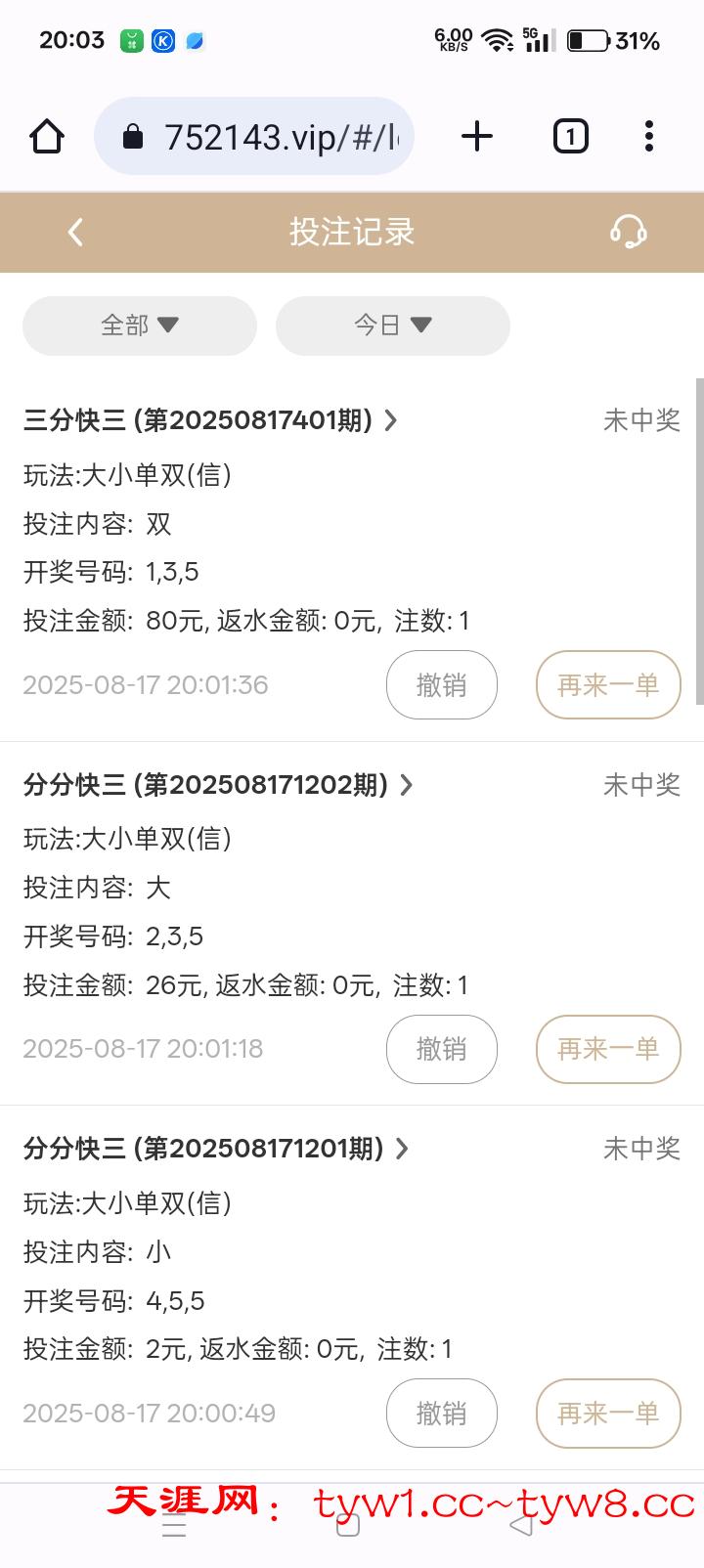Image resolution: width=704 pixels, height=1568 pixels.
Task: Open details for 分分快三 第202508171201期
Action: tap(216, 1149)
